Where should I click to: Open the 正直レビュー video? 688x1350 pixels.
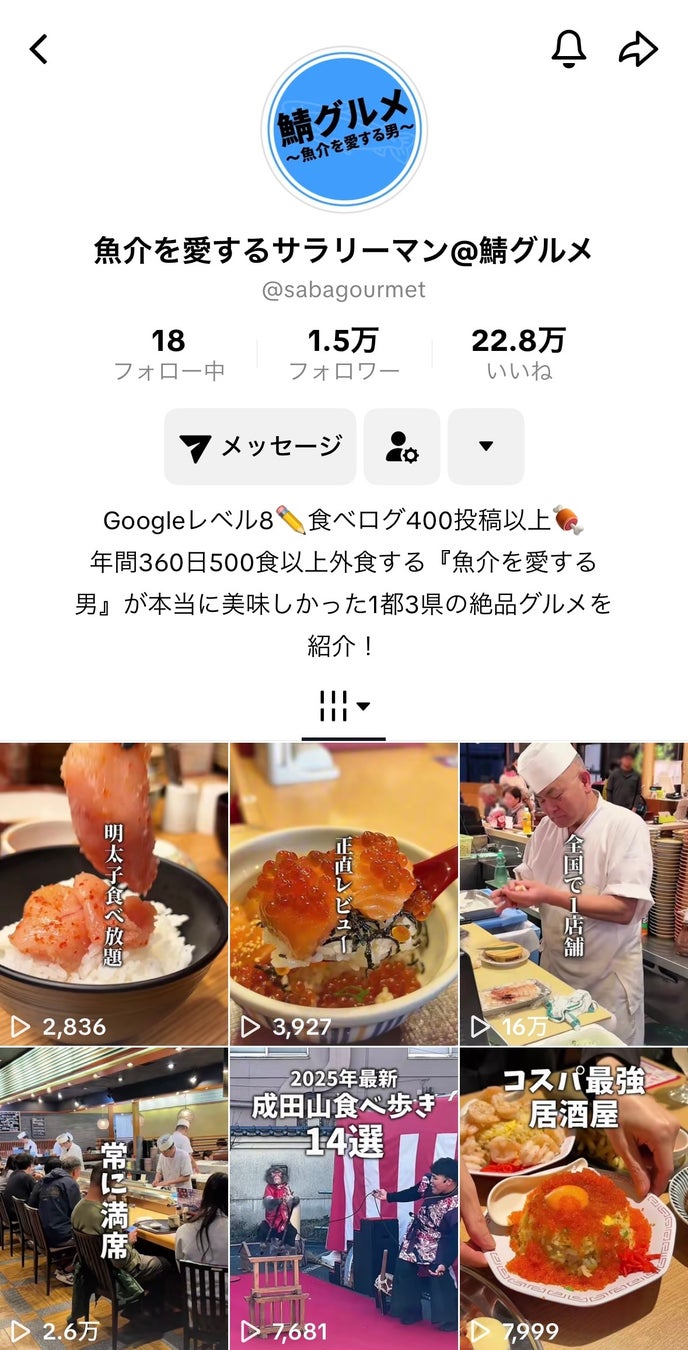(x=344, y=893)
